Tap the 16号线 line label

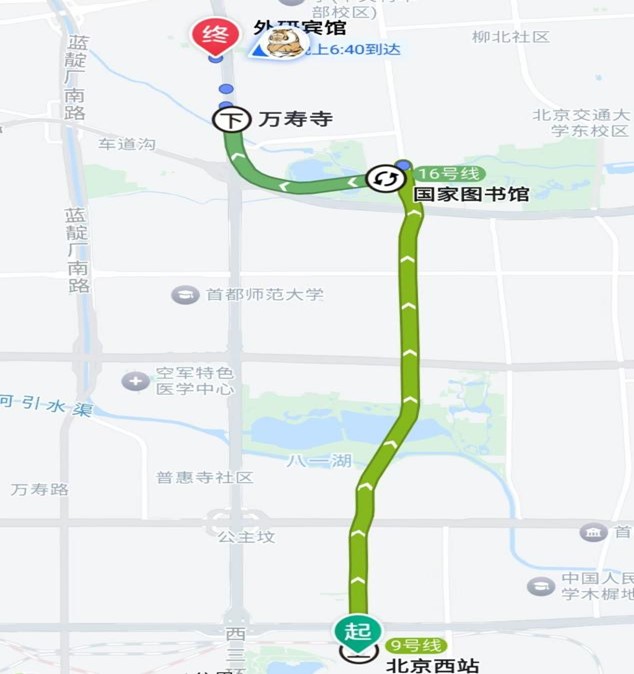[450, 173]
